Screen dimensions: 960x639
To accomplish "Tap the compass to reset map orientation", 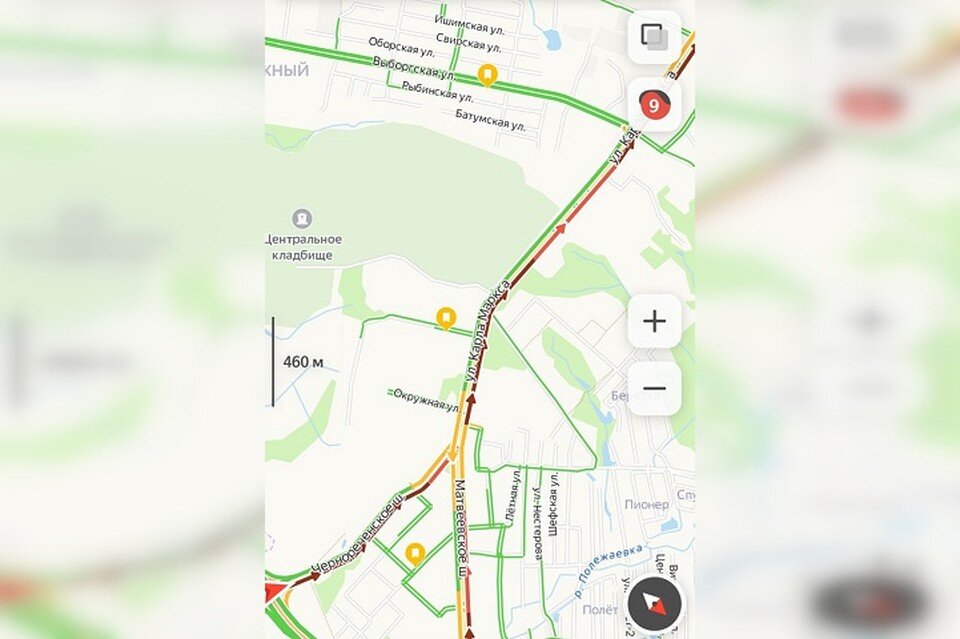I will click(655, 603).
